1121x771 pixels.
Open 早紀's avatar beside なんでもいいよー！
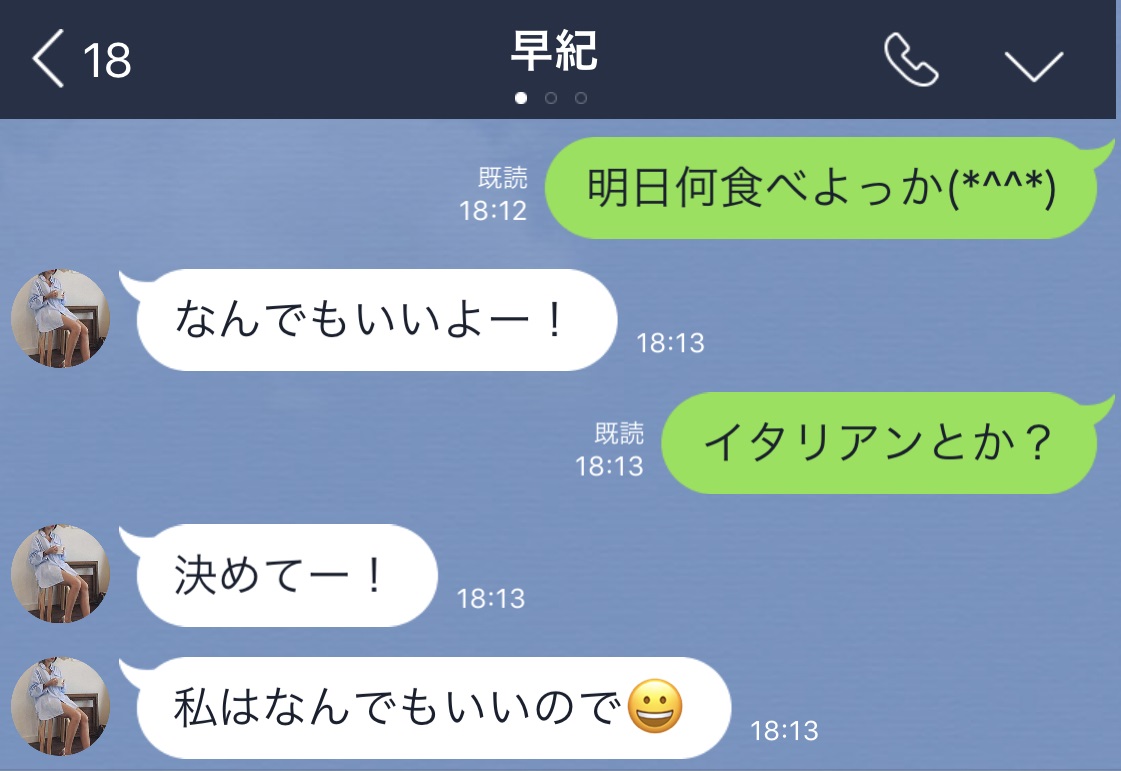coord(60,319)
